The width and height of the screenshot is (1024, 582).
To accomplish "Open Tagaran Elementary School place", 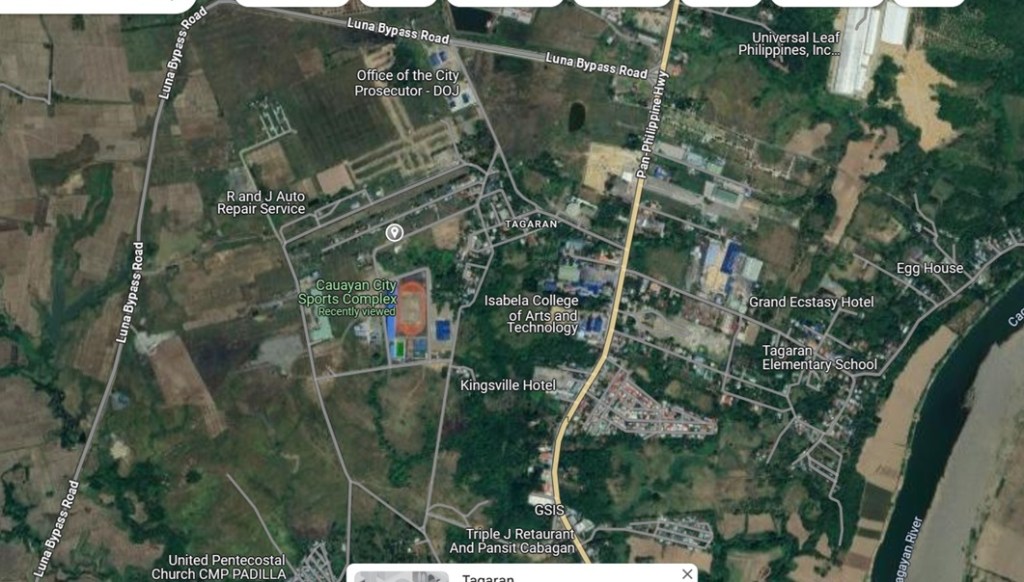I will click(x=819, y=358).
